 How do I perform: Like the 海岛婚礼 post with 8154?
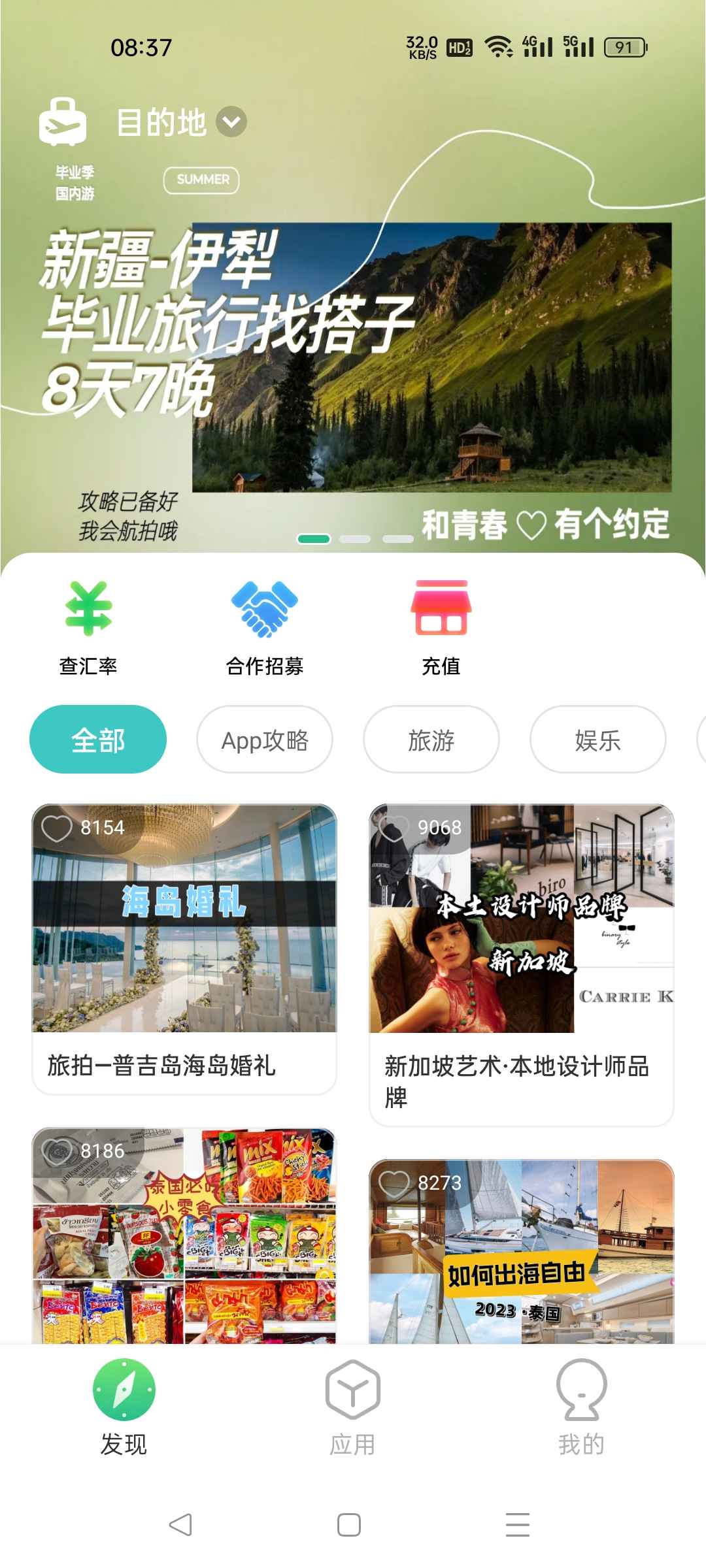[57, 828]
